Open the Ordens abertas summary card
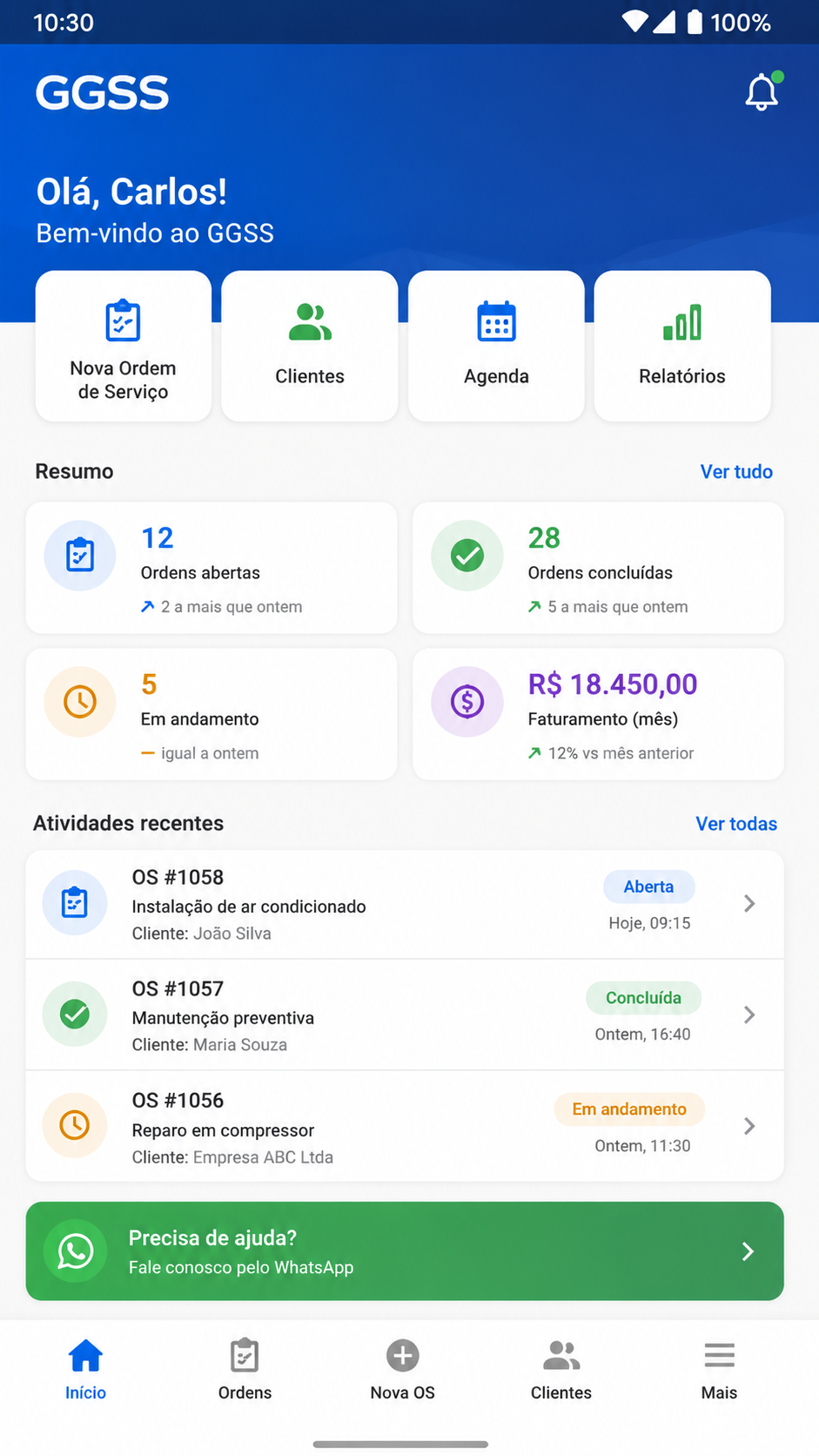 [x=211, y=568]
